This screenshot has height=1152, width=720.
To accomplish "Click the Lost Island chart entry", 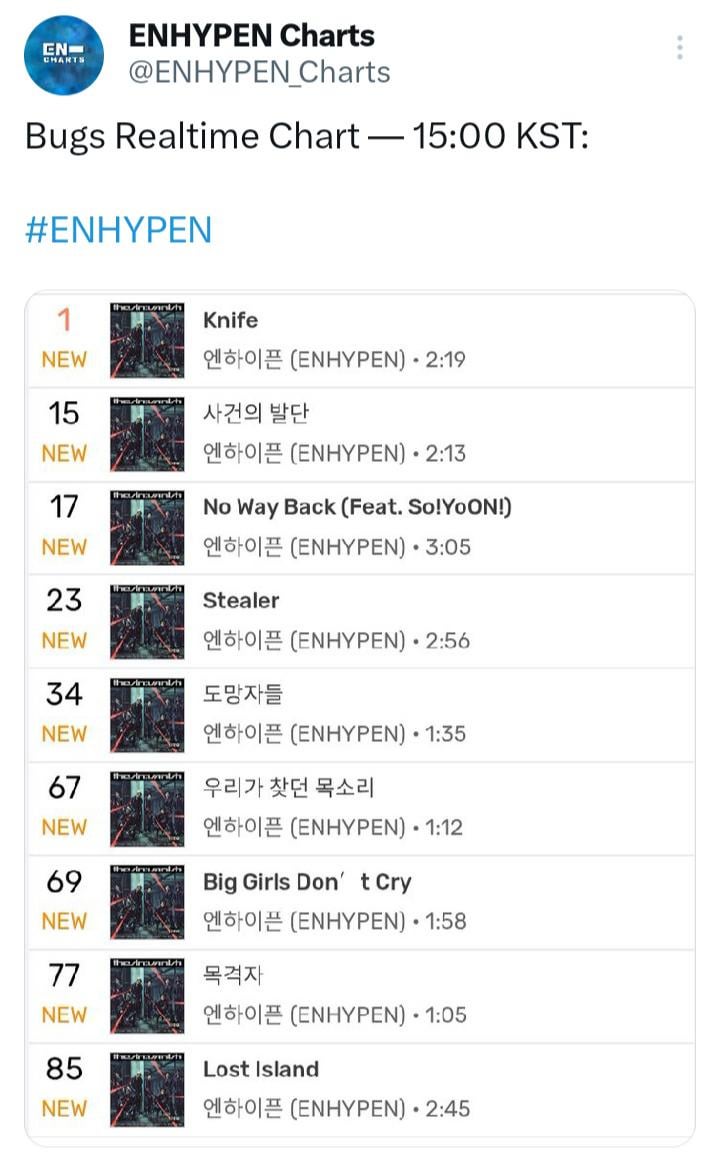I will click(259, 1069).
